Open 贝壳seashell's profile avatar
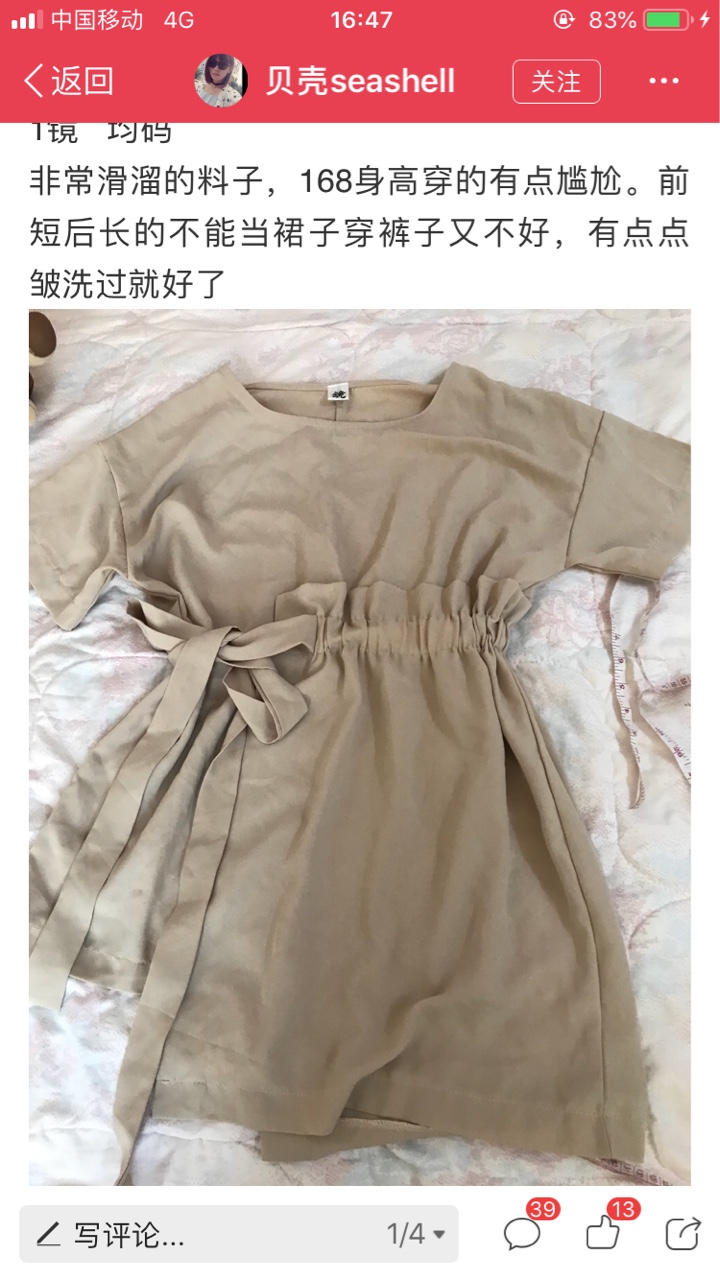This screenshot has width=720, height=1280. pyautogui.click(x=221, y=81)
